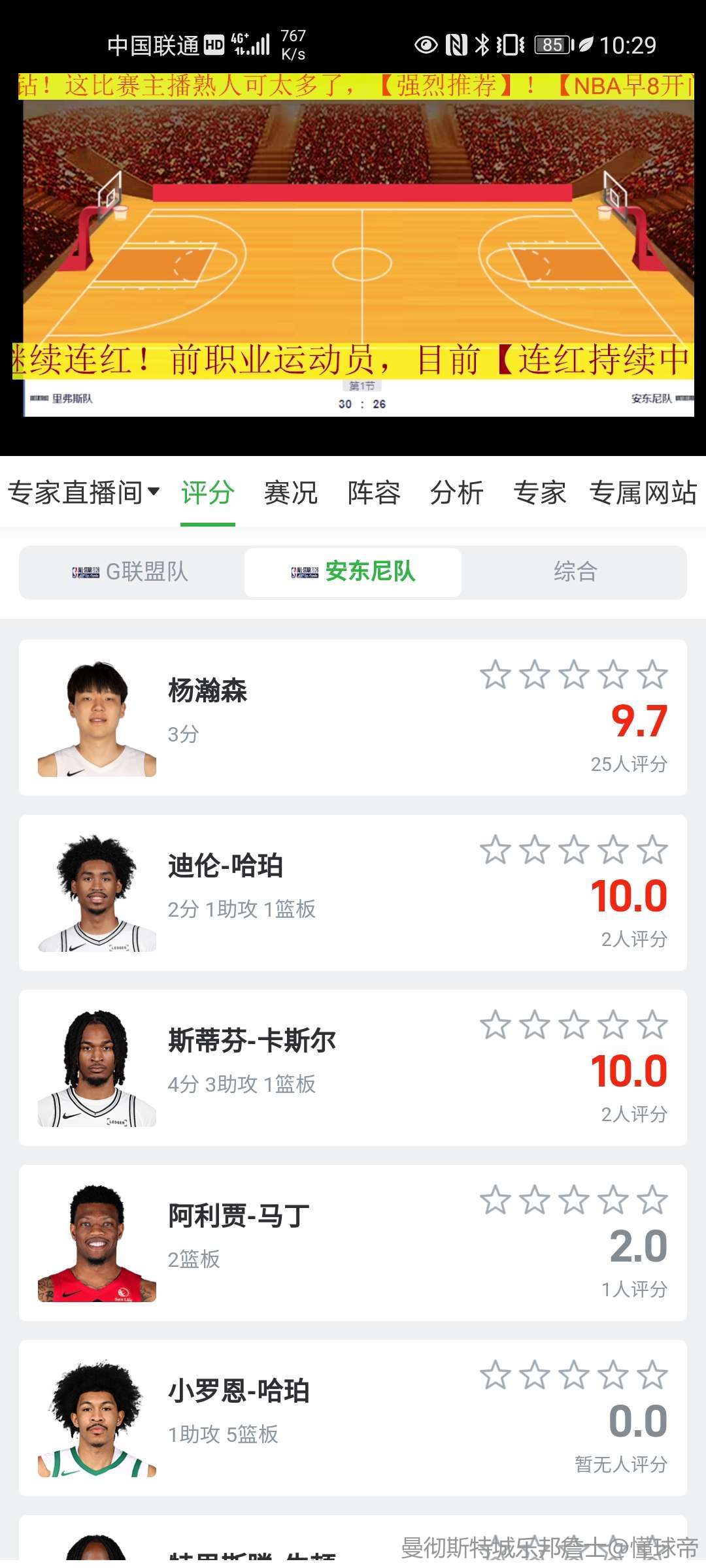View 综合 ratings

[x=575, y=572]
